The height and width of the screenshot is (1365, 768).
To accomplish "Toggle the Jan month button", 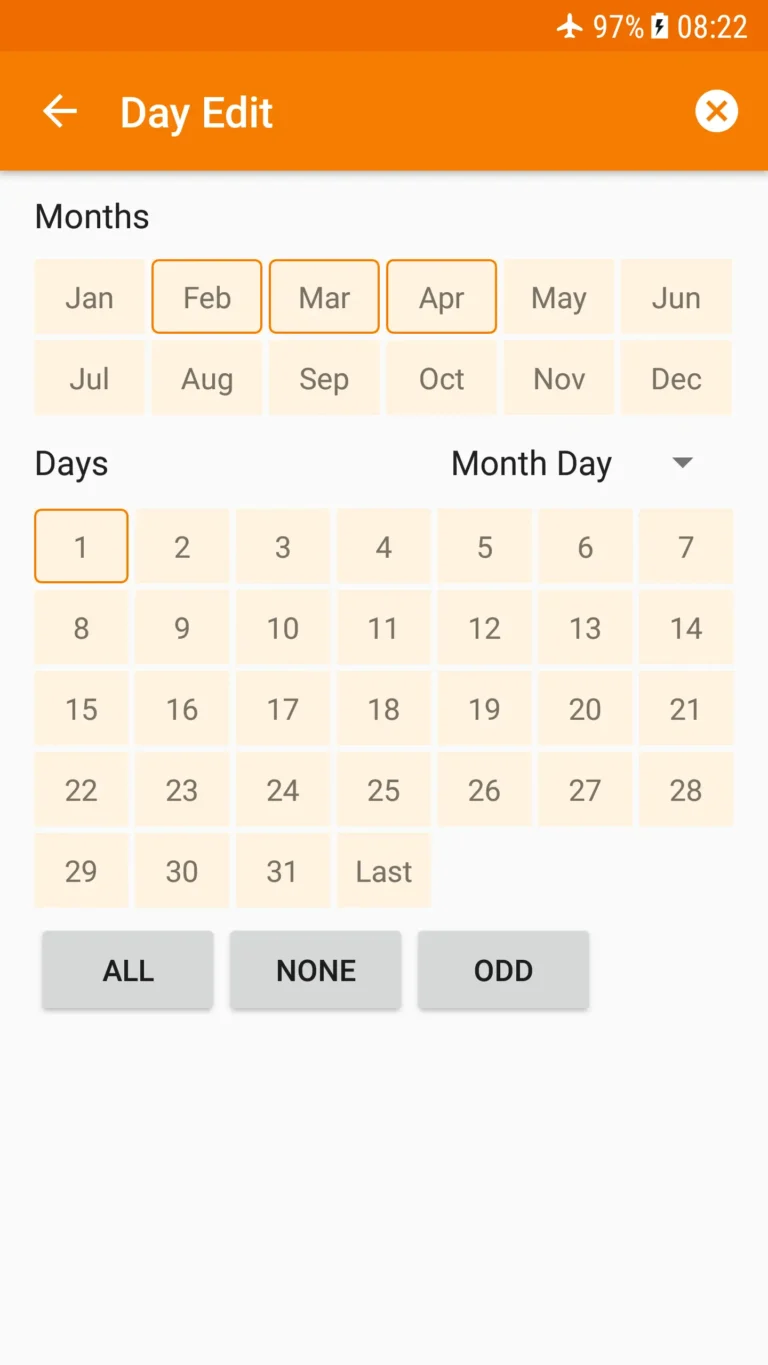I will (x=89, y=296).
